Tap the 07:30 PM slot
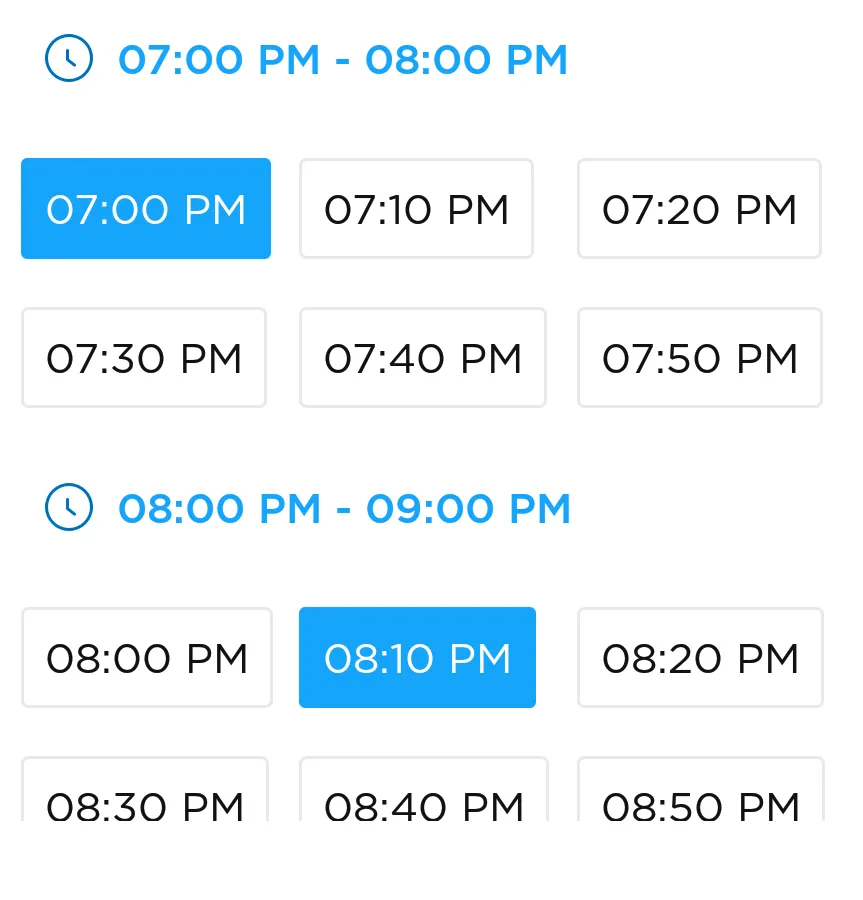The height and width of the screenshot is (900, 863). [x=144, y=358]
